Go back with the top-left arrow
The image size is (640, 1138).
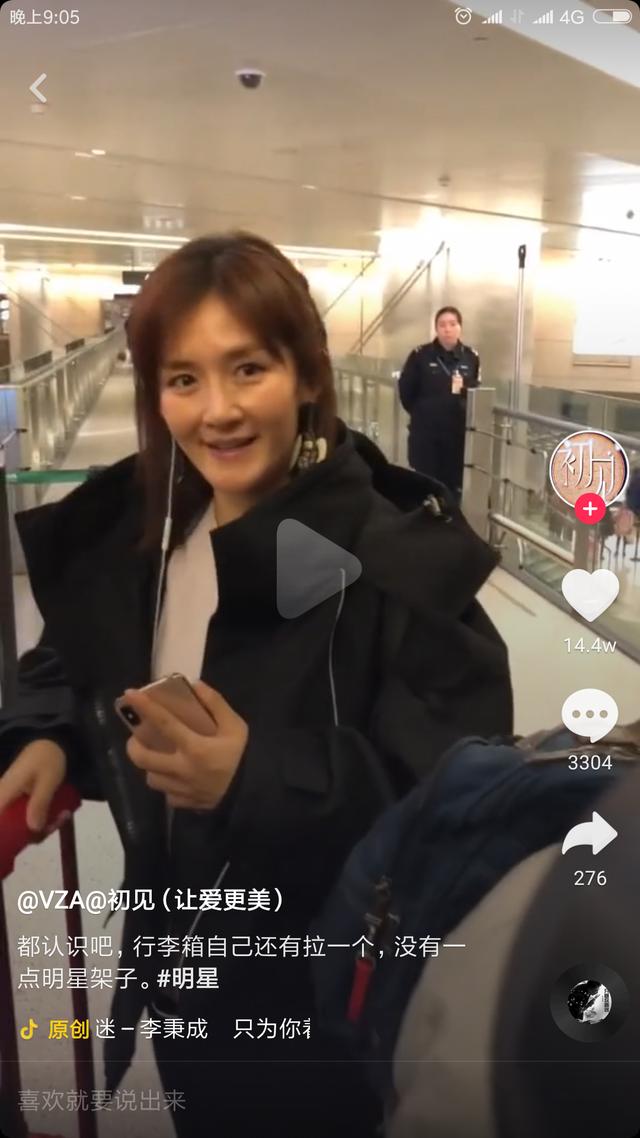[38, 88]
